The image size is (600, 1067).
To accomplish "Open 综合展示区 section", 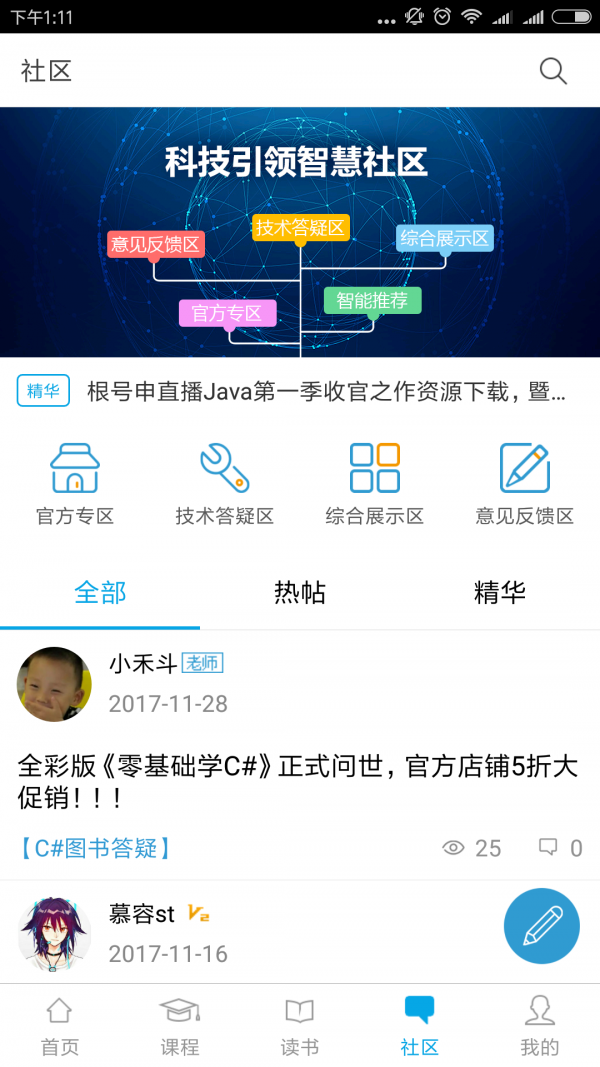I will click(x=375, y=485).
